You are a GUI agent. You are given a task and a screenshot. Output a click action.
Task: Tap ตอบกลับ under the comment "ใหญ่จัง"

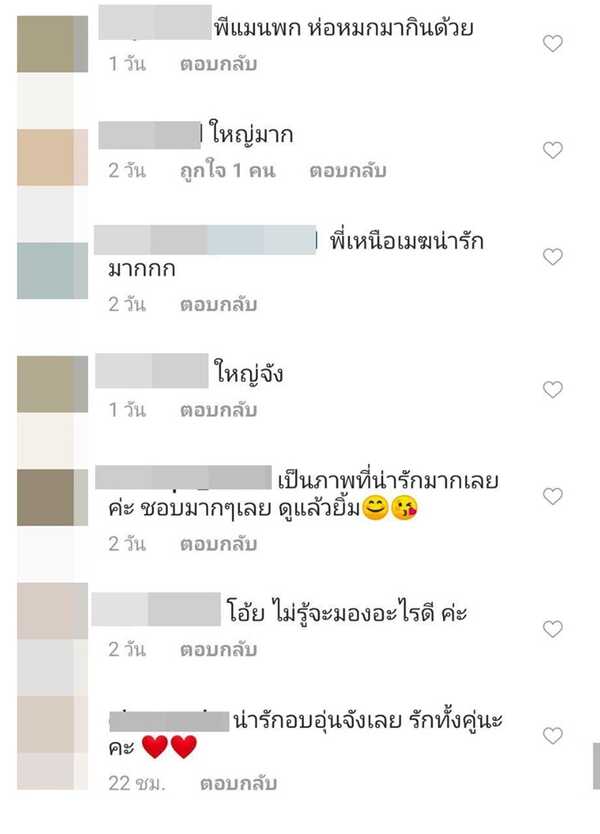(218, 410)
